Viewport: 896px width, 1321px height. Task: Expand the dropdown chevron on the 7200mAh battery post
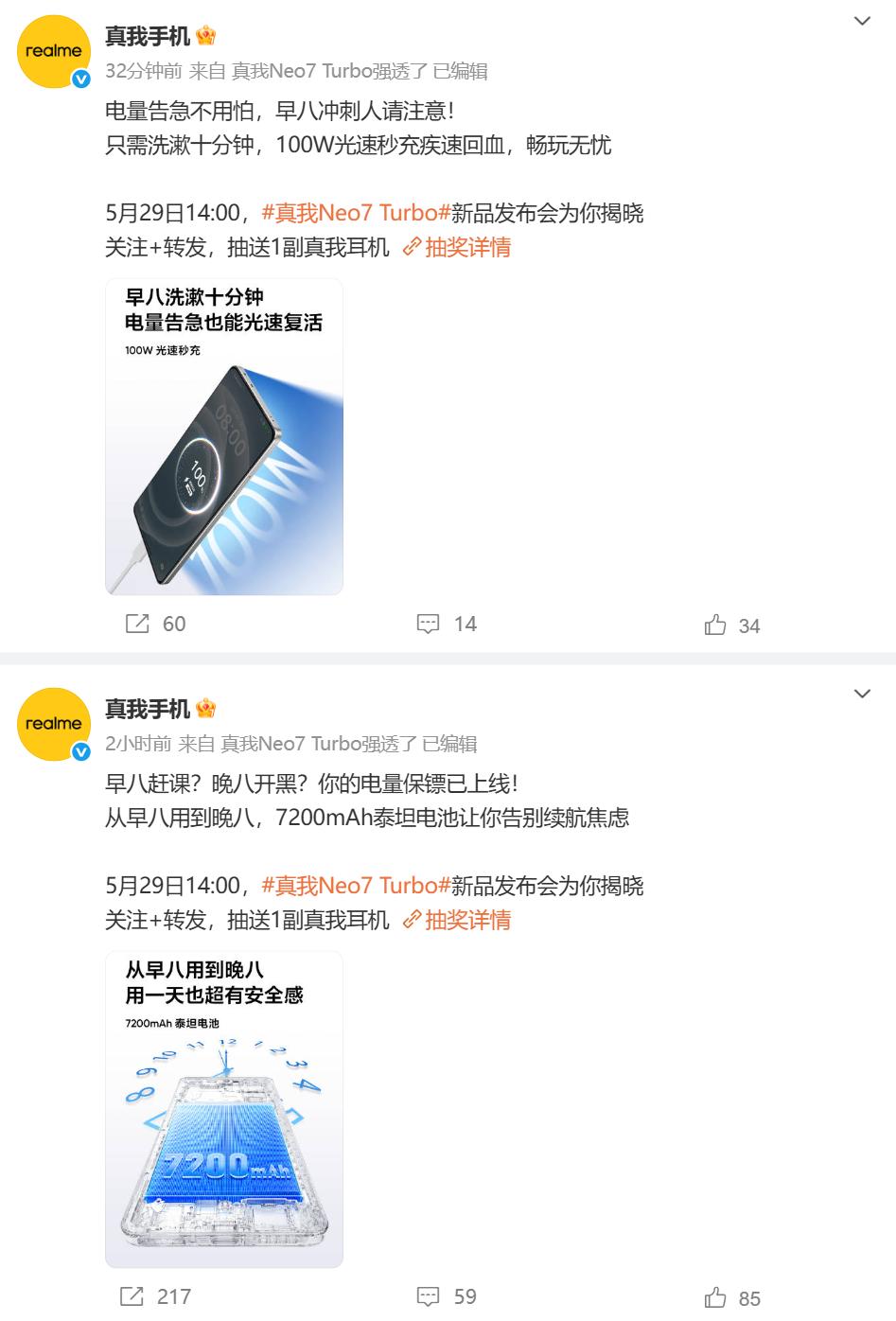tap(862, 694)
